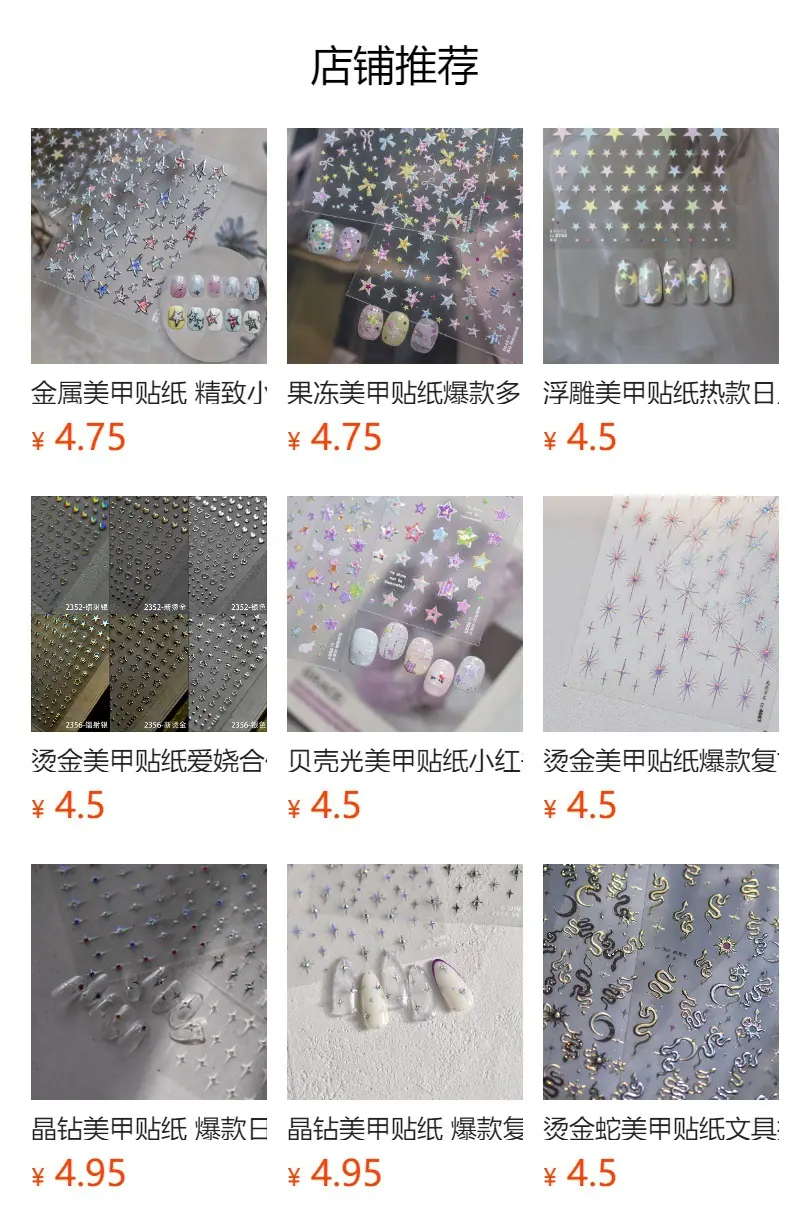Viewport: 790px width, 1232px height.
Task: Open the 烫金美甲贴纸爆款复 sticker item
Action: point(661,660)
